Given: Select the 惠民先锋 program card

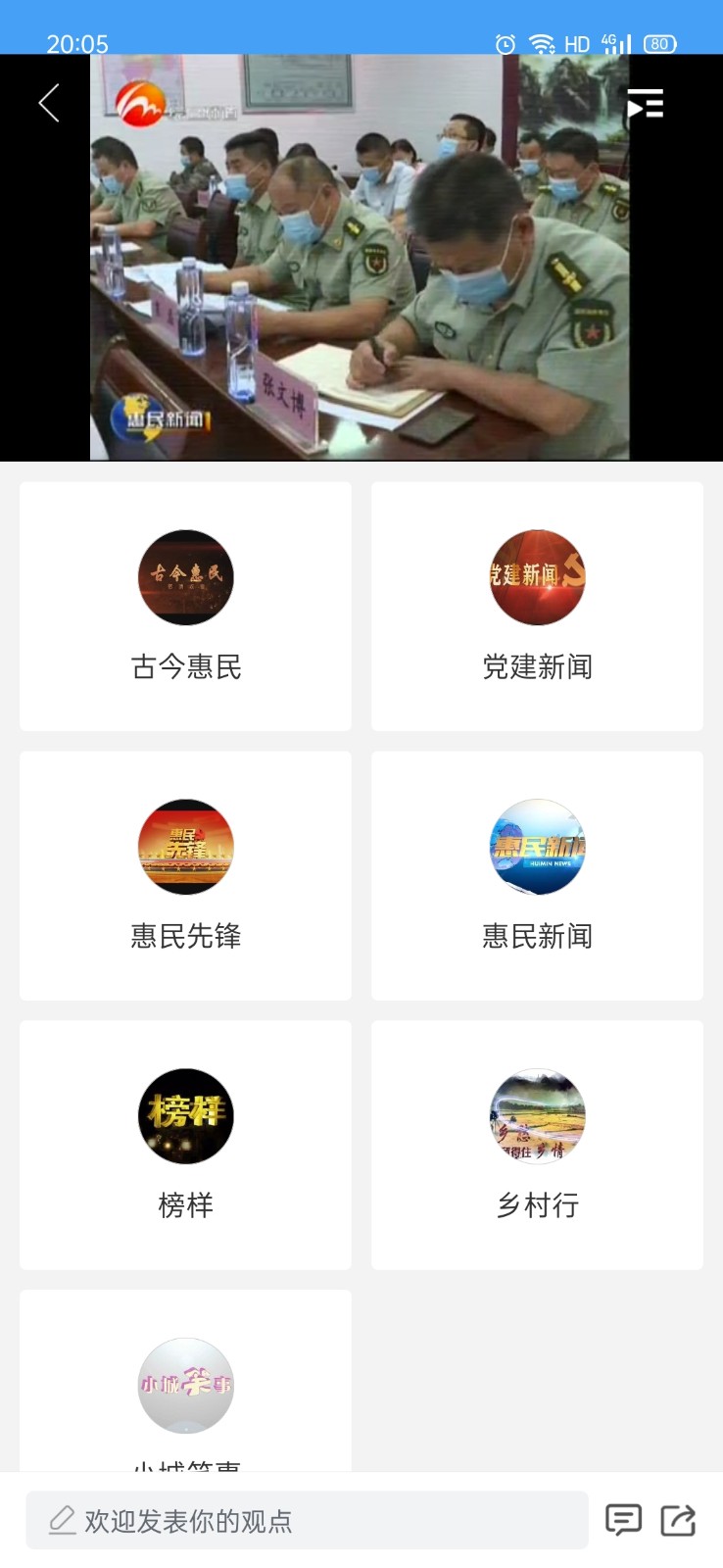Looking at the screenshot, I should click(185, 875).
